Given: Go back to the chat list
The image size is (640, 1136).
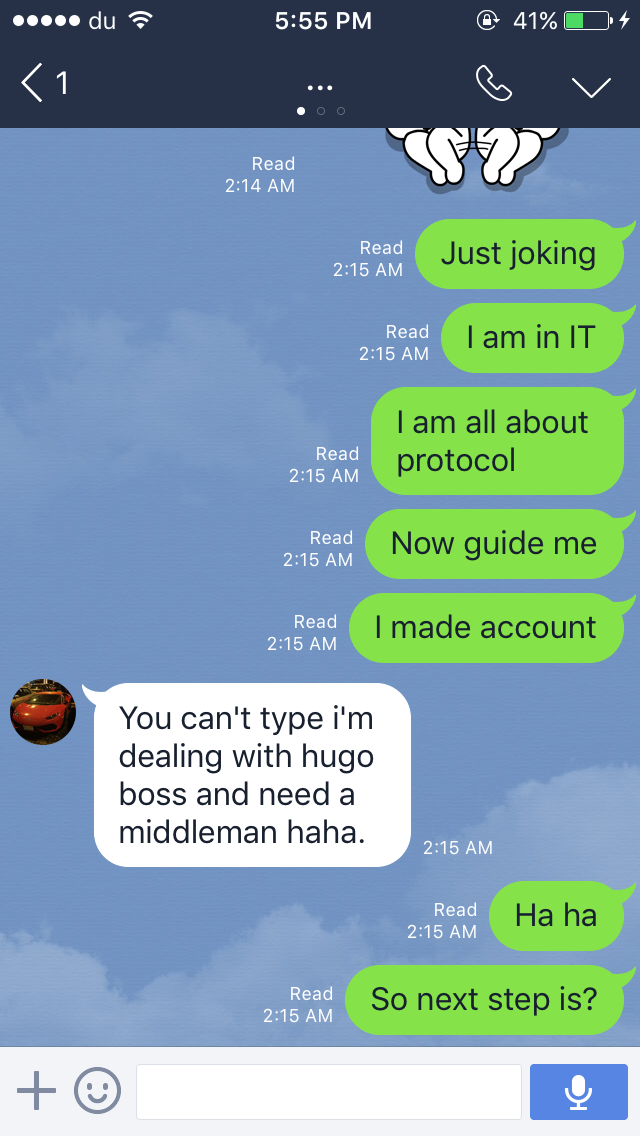Looking at the screenshot, I should click(43, 83).
